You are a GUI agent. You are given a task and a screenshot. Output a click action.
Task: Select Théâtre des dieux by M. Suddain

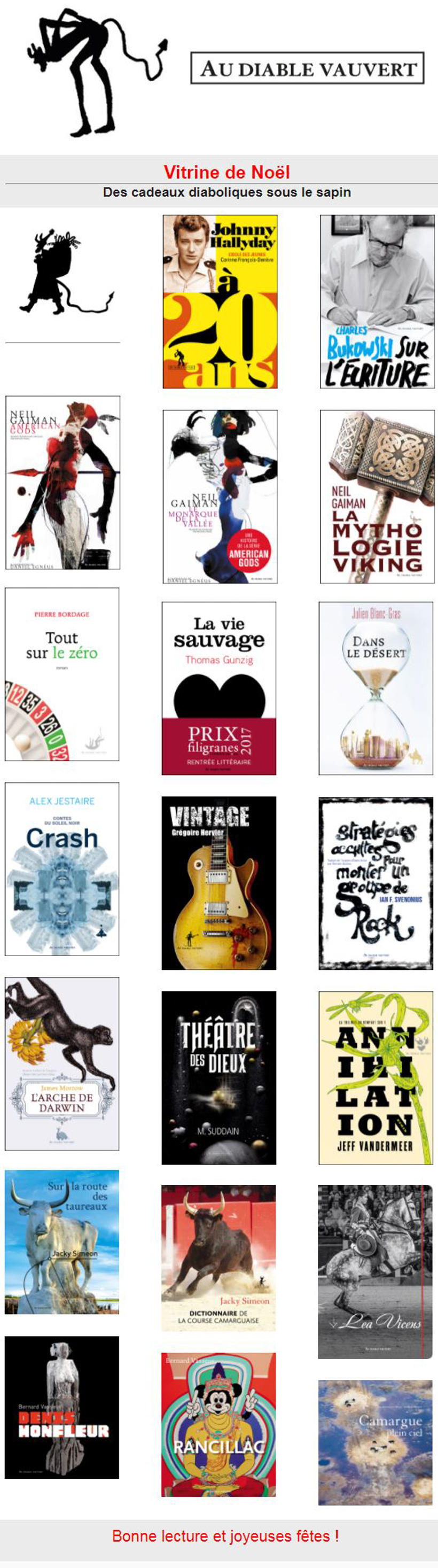click(x=219, y=1077)
